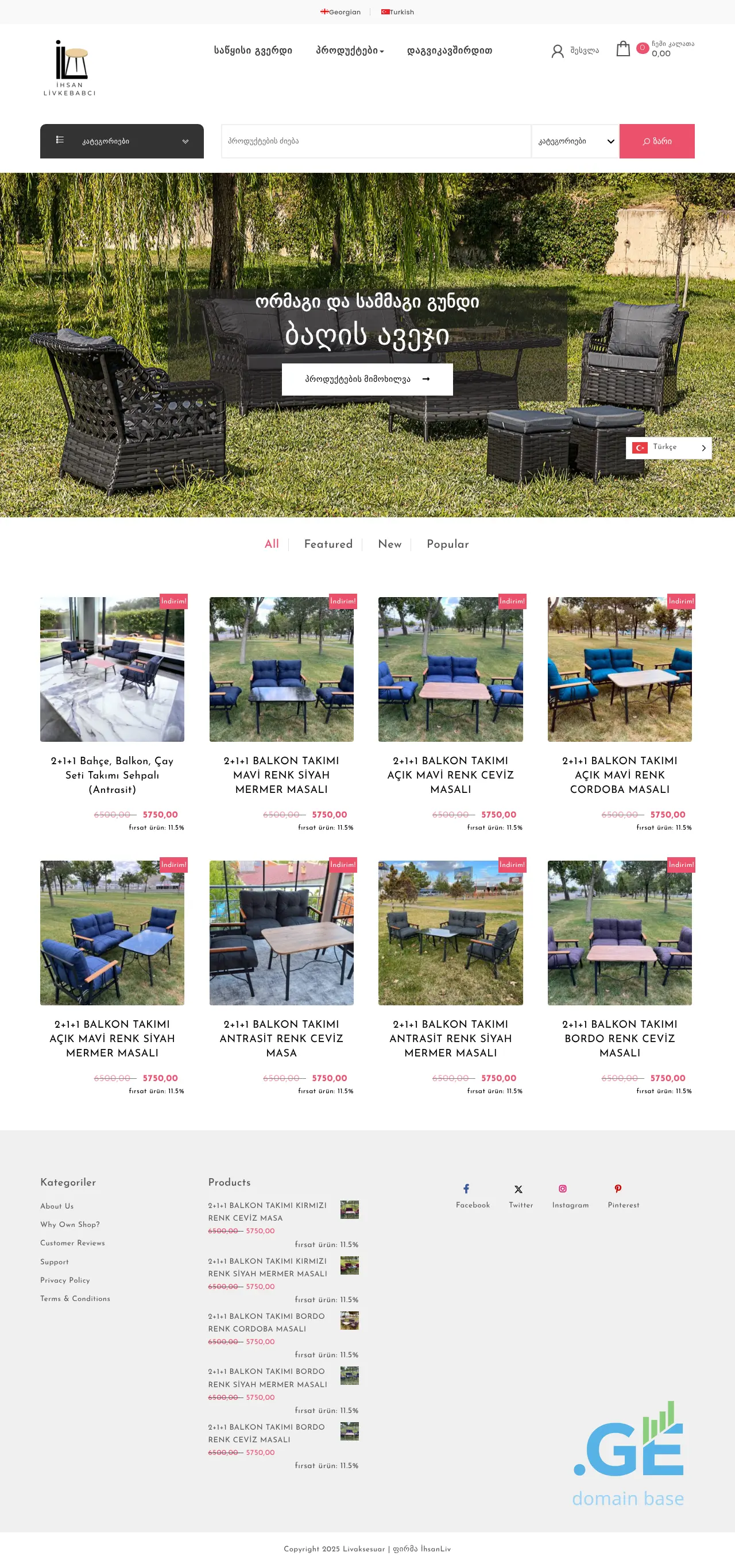The height and width of the screenshot is (1568, 735).
Task: Open the search category dropdown
Action: pos(575,141)
